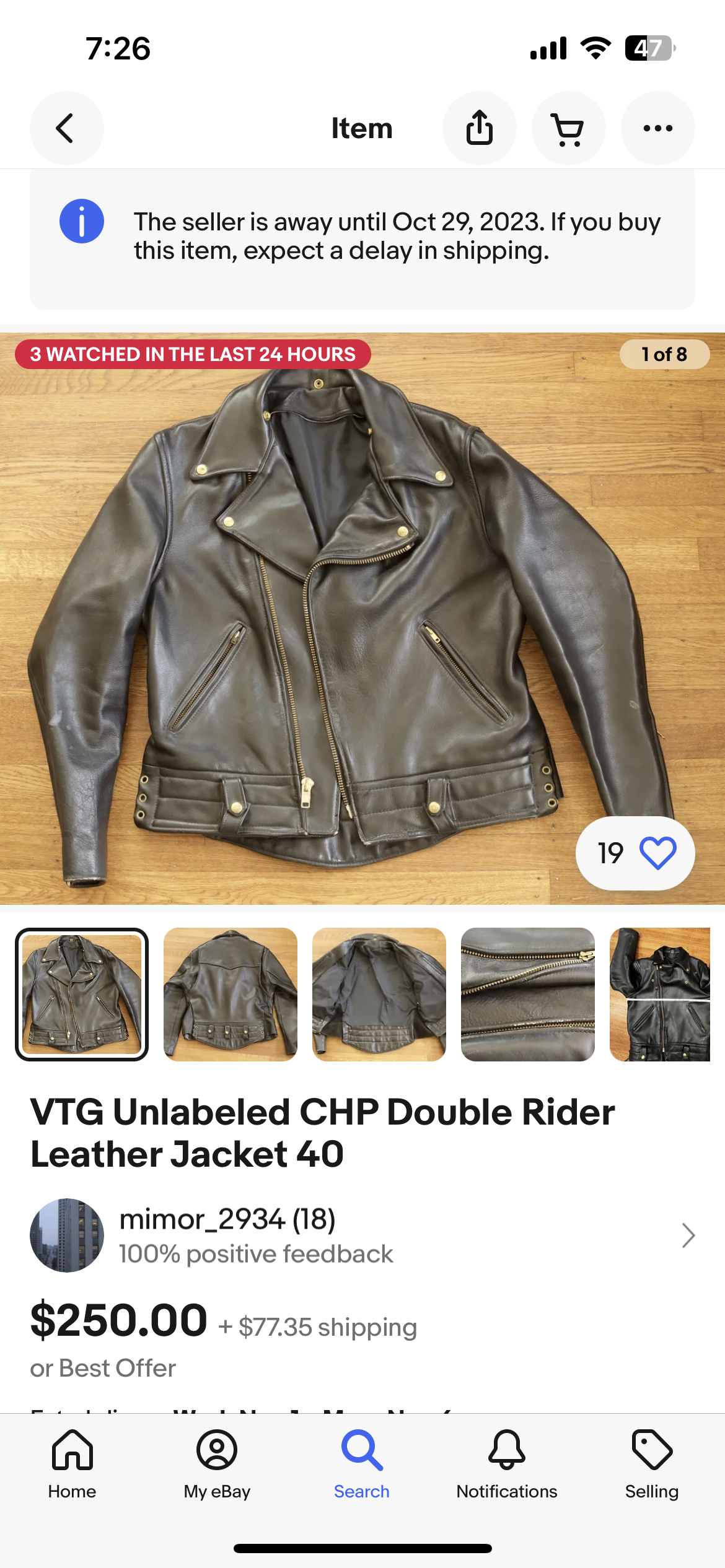Screen dimensions: 725x1568
Task: Open seller mimor_2934's profile
Action: [x=362, y=1235]
